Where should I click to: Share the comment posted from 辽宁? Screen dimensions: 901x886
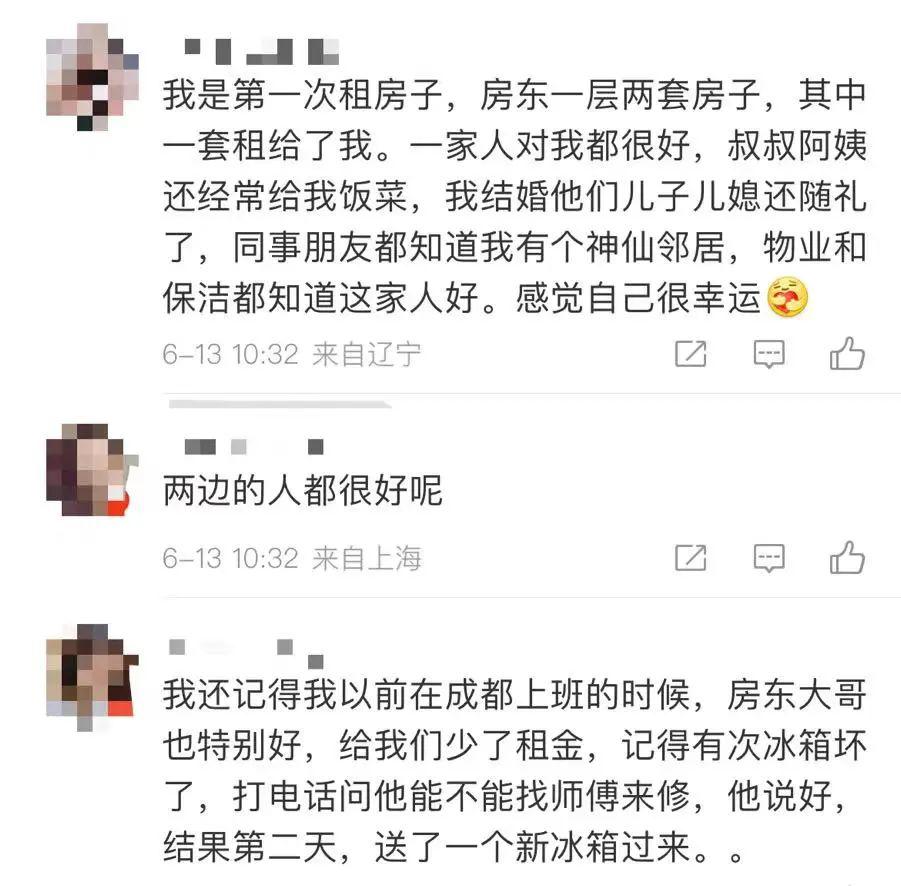[x=690, y=354]
